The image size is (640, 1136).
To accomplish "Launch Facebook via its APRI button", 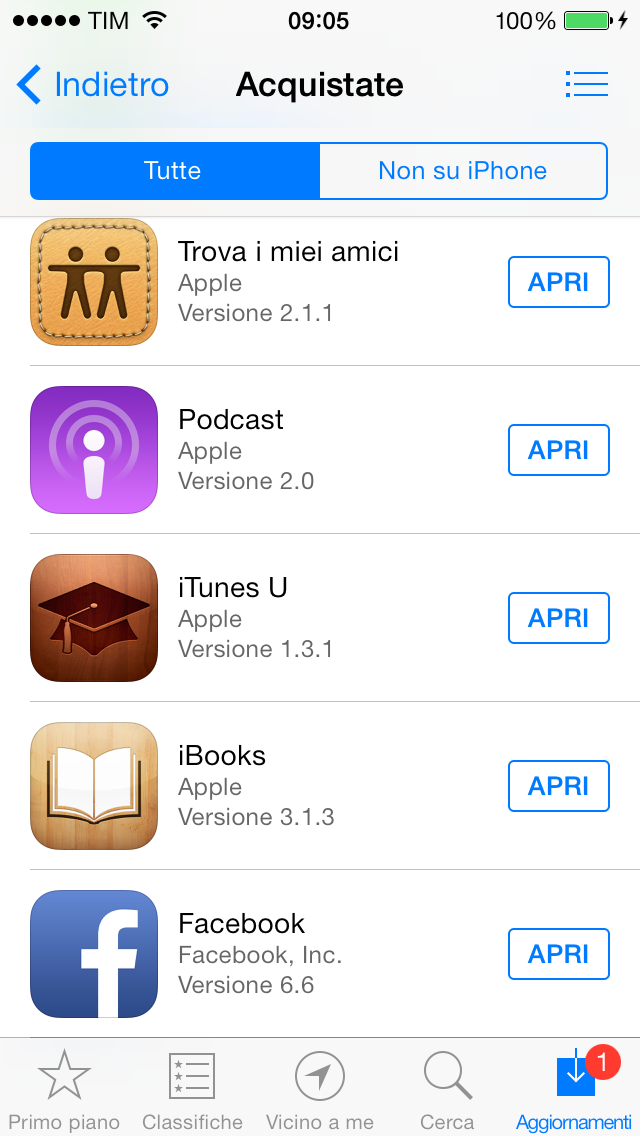I will point(558,954).
